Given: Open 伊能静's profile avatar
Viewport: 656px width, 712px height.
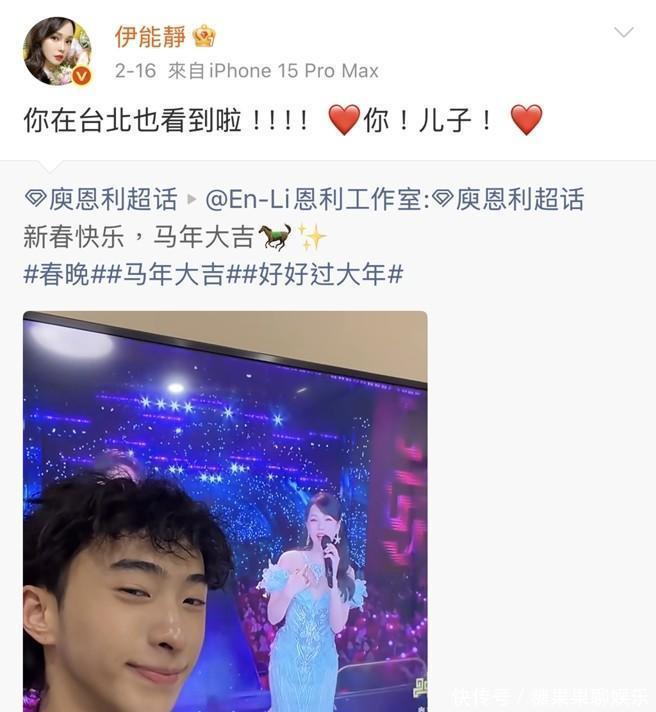Looking at the screenshot, I should pos(57,50).
